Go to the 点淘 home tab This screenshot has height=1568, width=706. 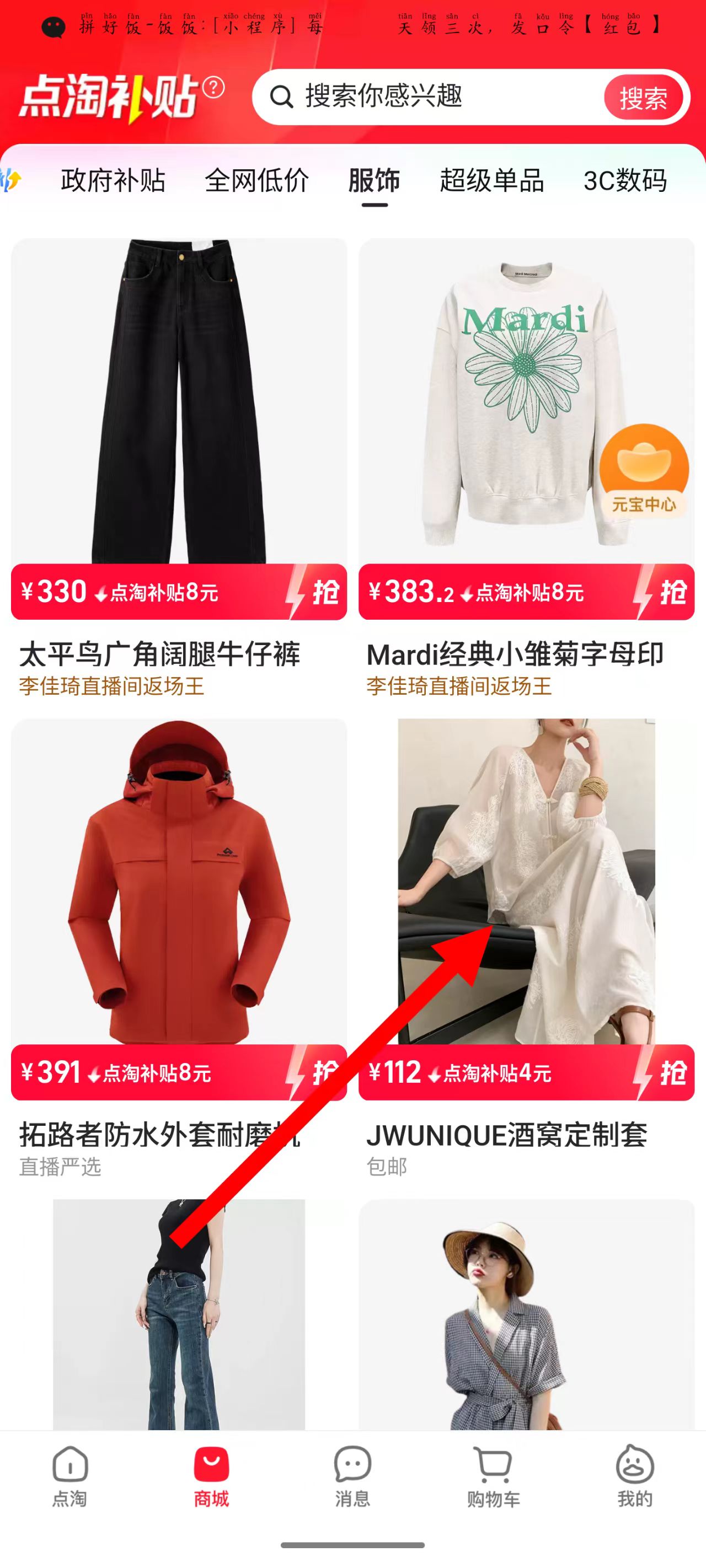click(x=70, y=1476)
